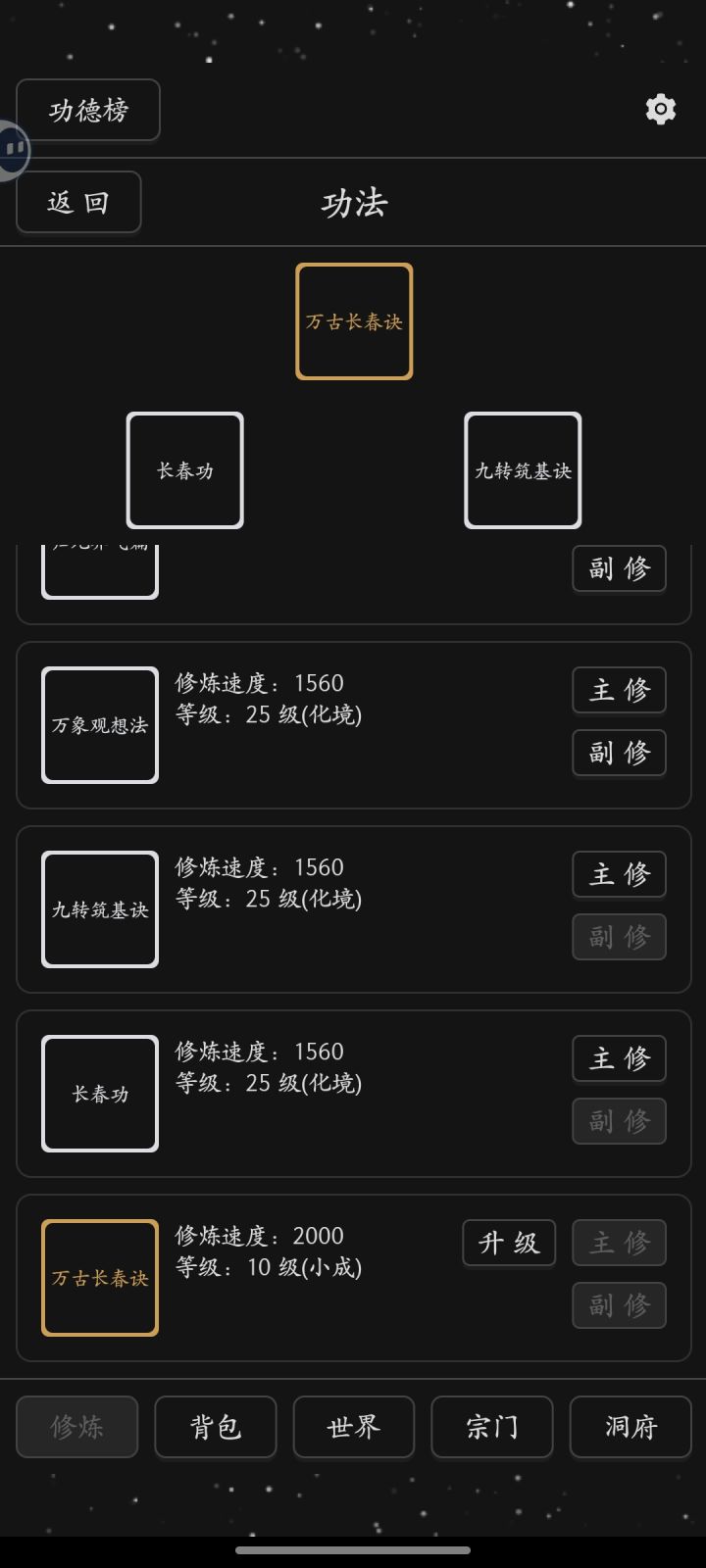Enable 副修 on the topmost partially visible technique
Screen dimensions: 706x1568
pyautogui.click(x=619, y=568)
